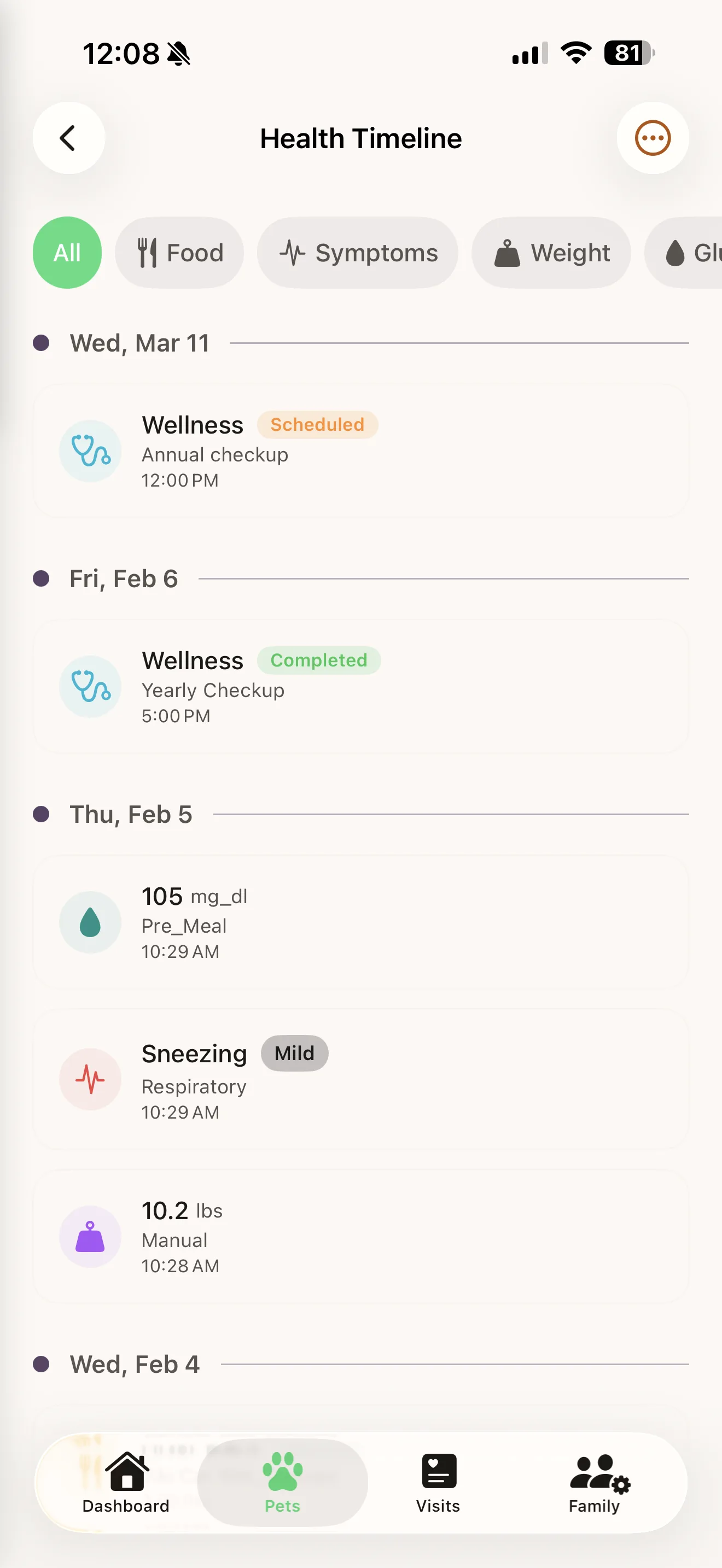The image size is (722, 1568).
Task: Toggle the Food filter
Action: 179,252
